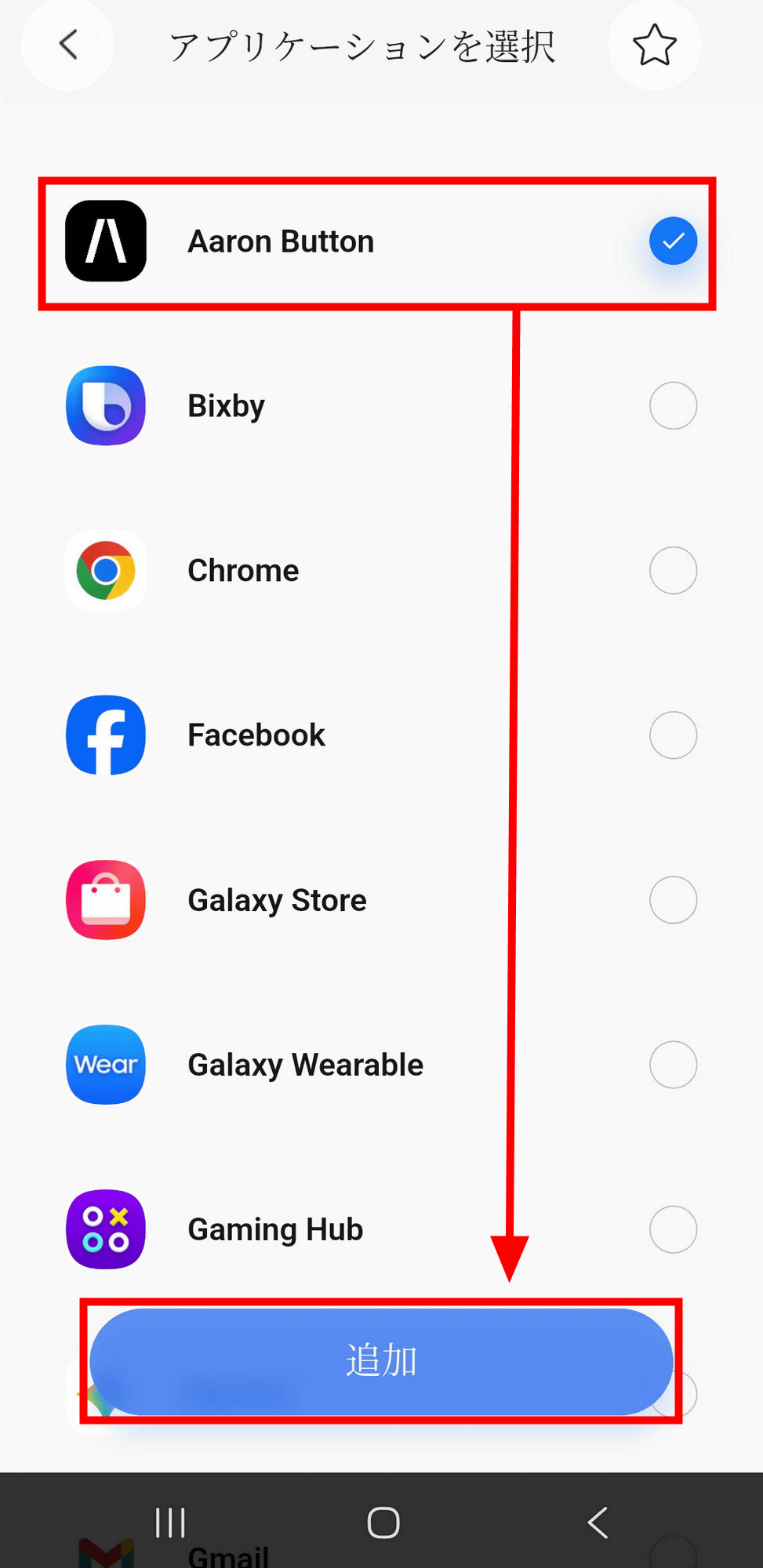Select Chrome from the app list
The height and width of the screenshot is (1568, 763).
pos(673,570)
